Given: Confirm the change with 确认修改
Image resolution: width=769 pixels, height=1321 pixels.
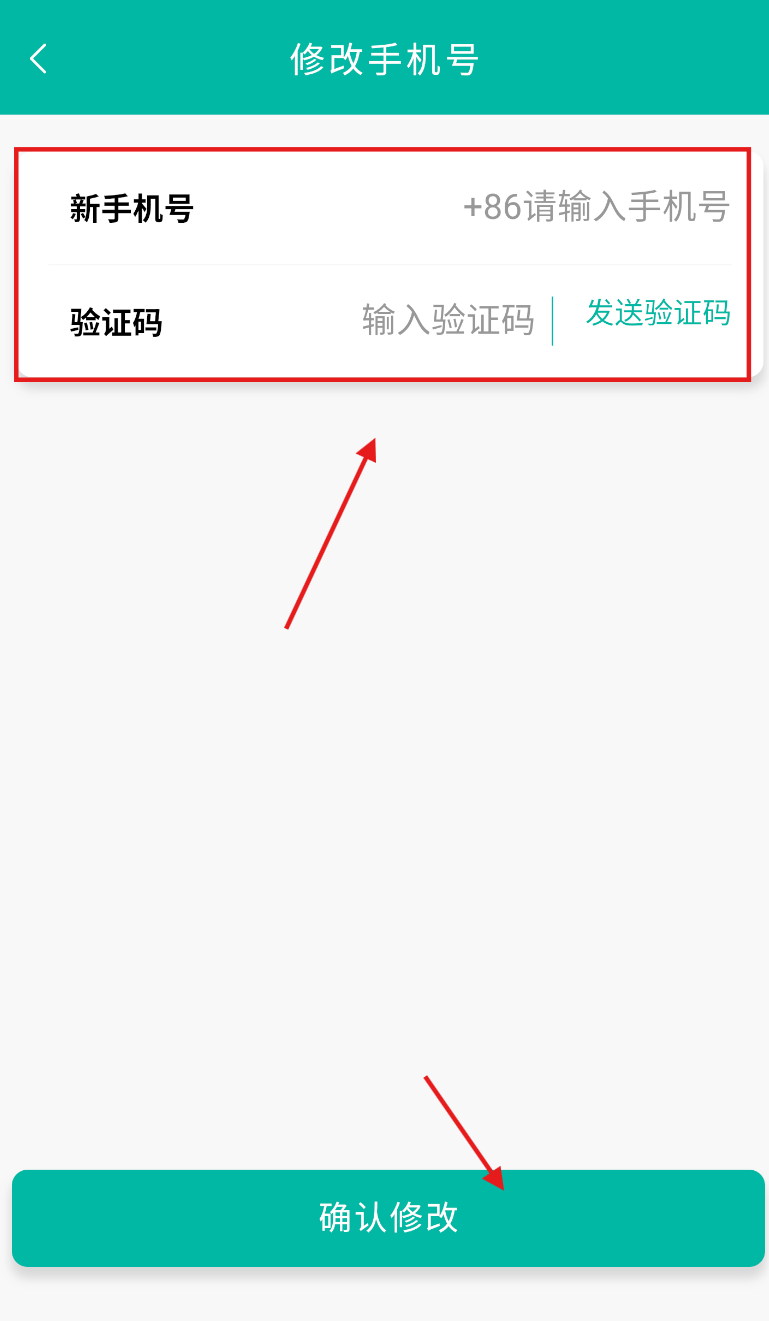Looking at the screenshot, I should pyautogui.click(x=388, y=1218).
